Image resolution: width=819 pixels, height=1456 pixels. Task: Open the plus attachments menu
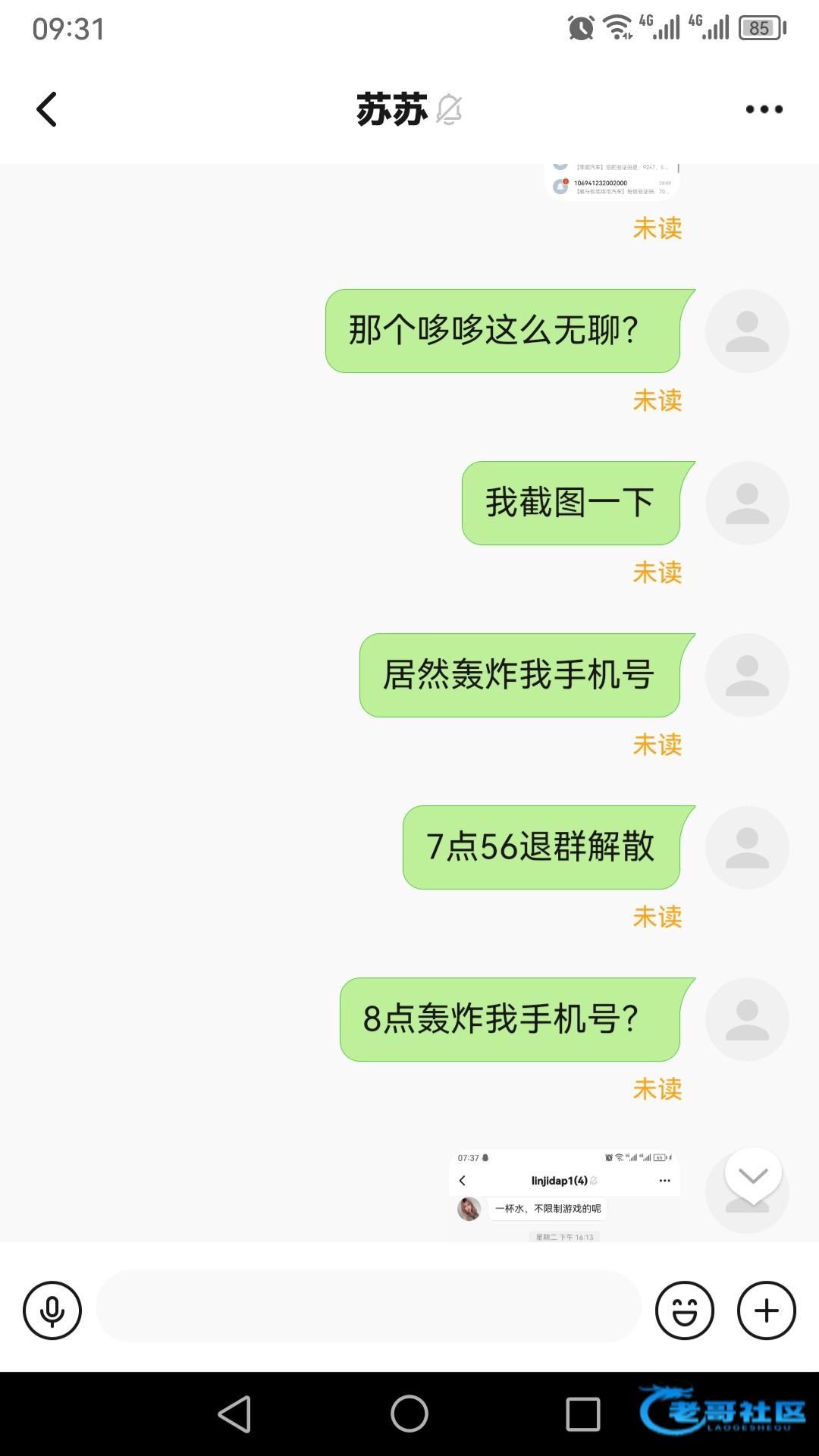coord(766,1310)
